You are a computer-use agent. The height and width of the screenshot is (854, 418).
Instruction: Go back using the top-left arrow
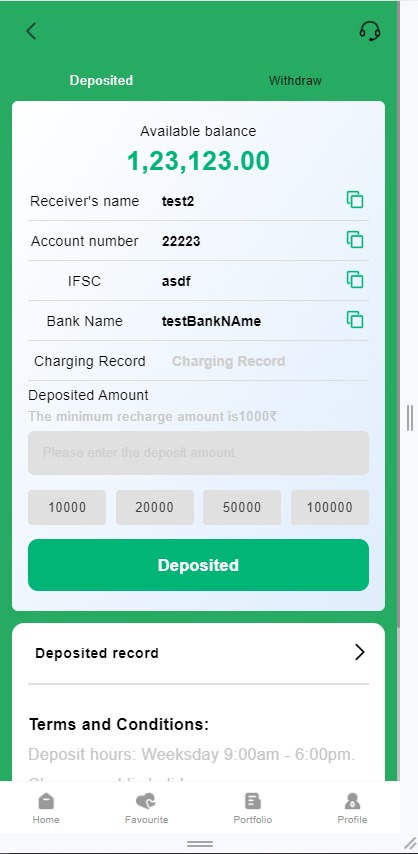click(x=31, y=31)
